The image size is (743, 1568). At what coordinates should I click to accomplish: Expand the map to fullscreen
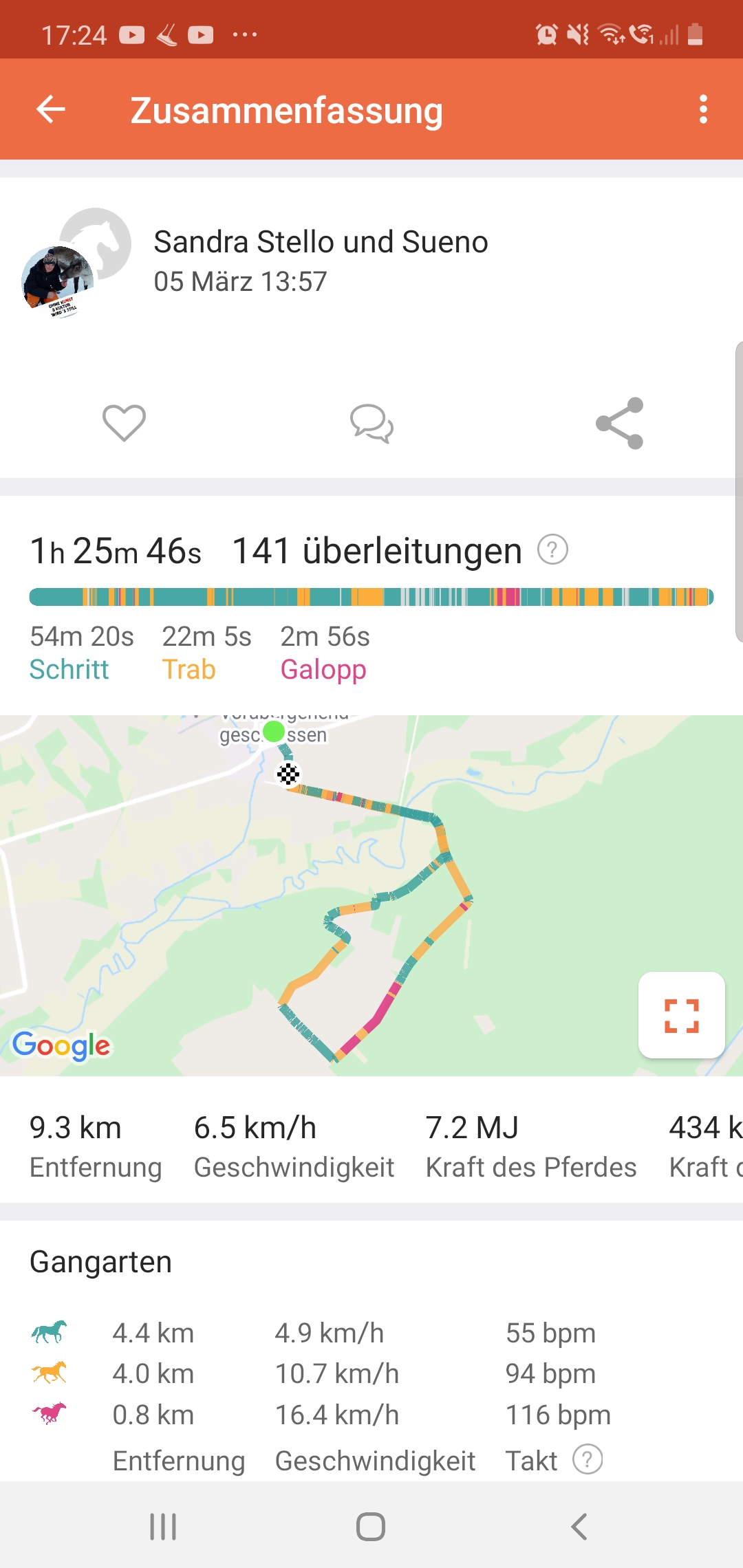(x=681, y=1015)
